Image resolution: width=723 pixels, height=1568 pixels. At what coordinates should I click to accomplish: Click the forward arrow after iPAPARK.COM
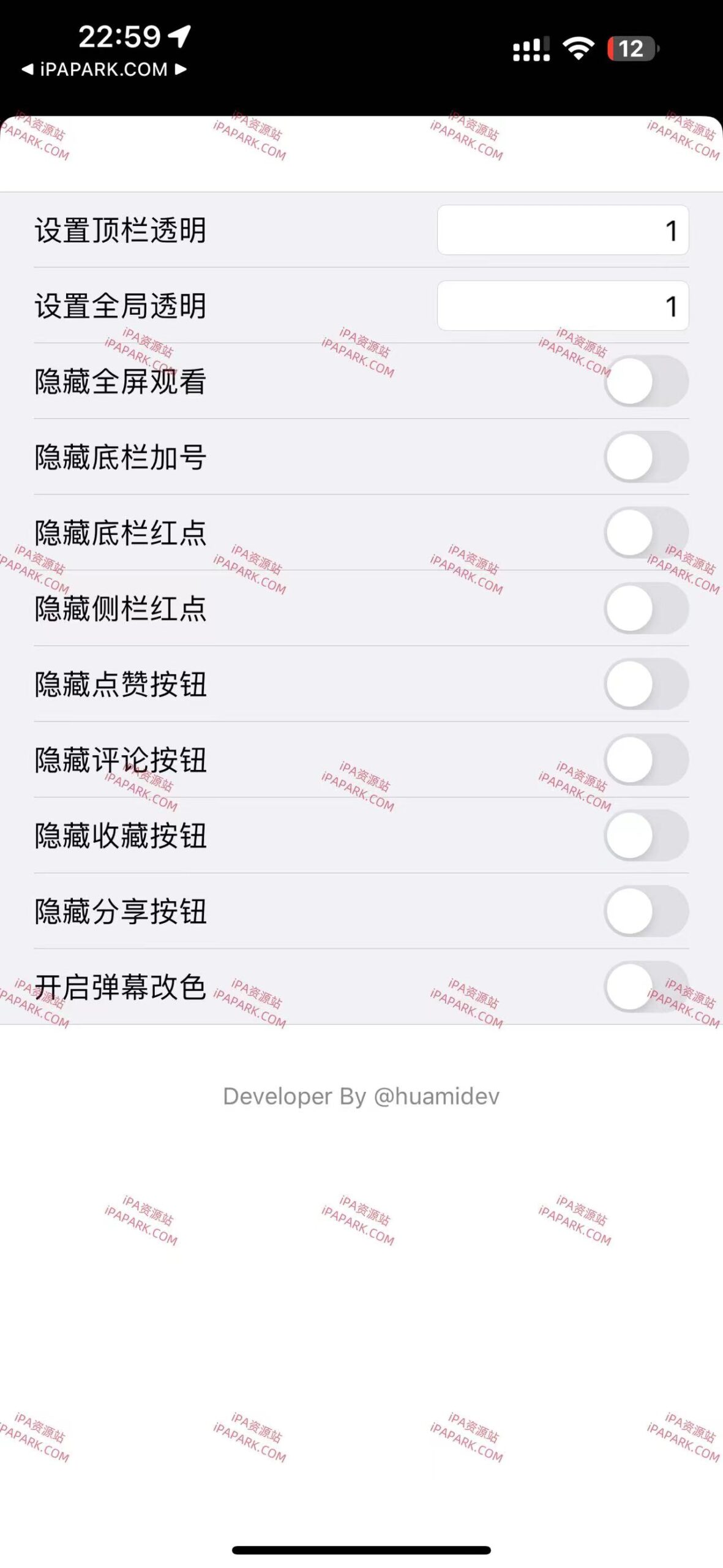point(179,69)
